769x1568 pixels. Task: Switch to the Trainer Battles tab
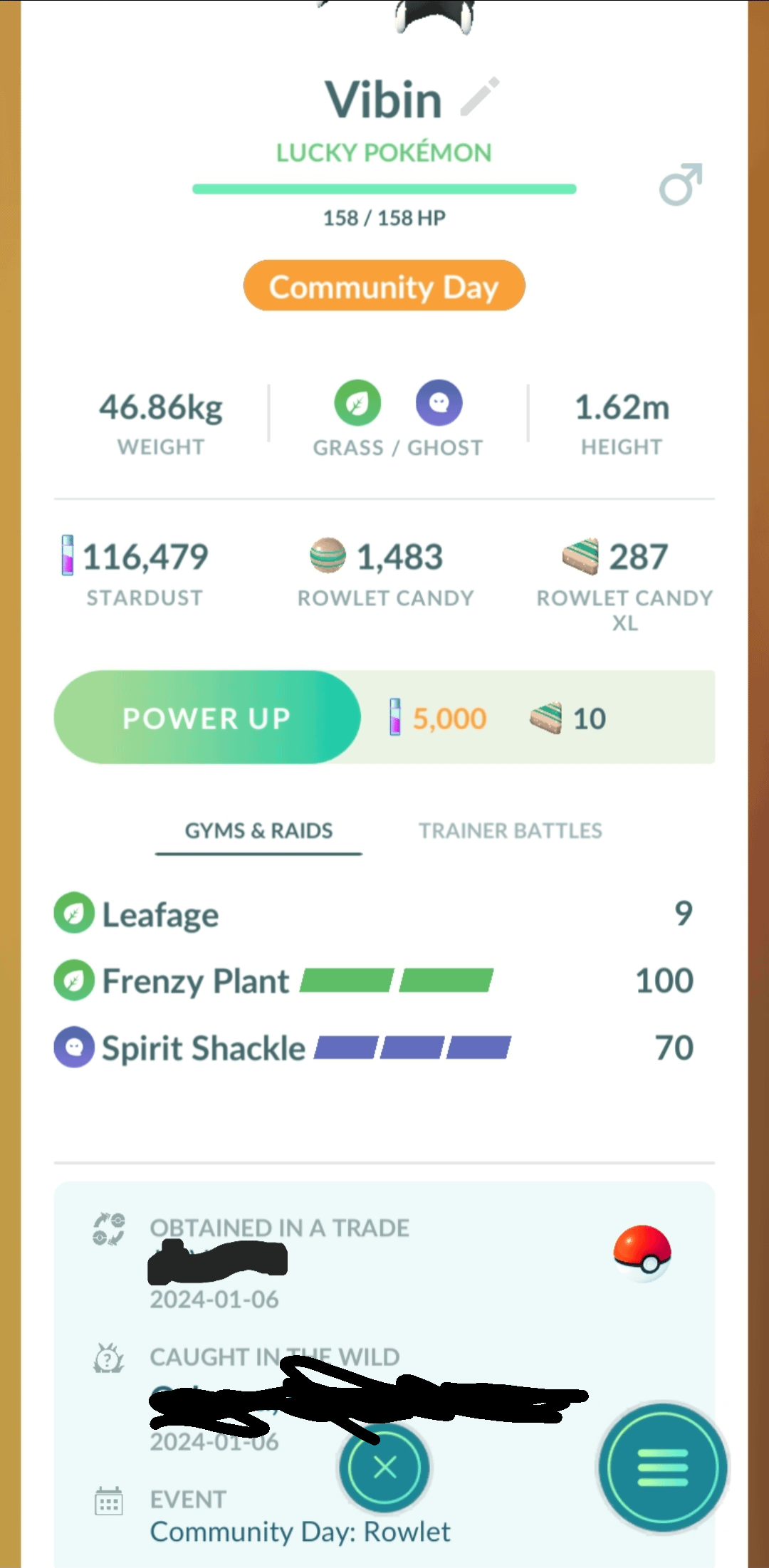510,831
